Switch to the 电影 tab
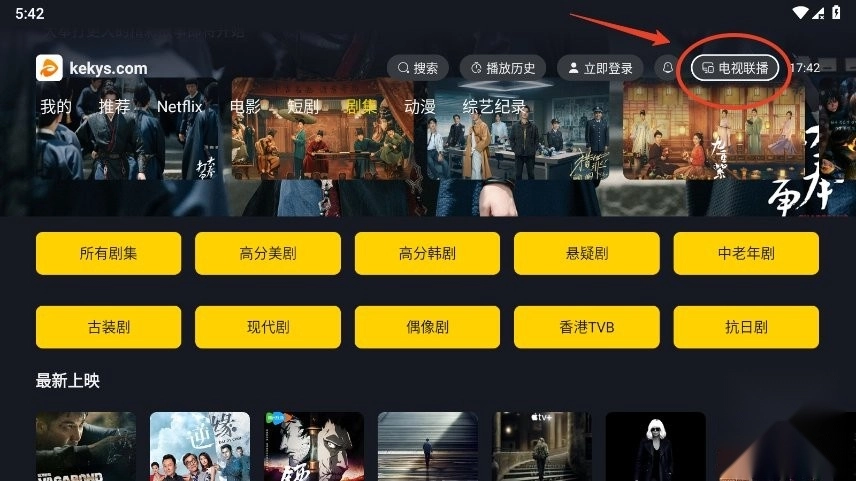 point(245,106)
